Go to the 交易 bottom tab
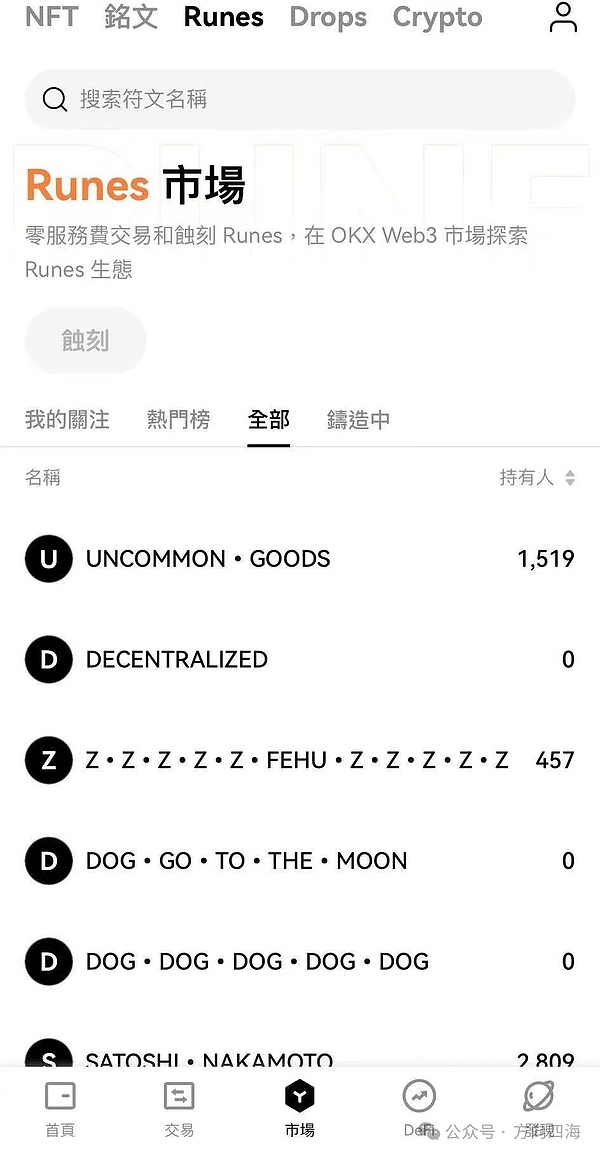Image resolution: width=600 pixels, height=1156 pixels. tap(179, 1109)
